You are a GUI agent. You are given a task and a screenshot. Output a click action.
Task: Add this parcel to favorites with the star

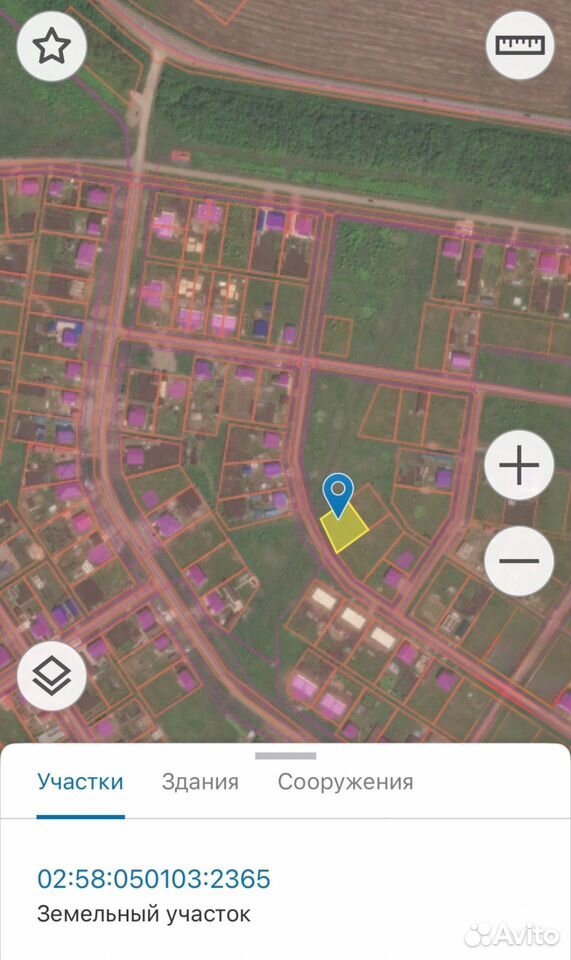tap(51, 46)
